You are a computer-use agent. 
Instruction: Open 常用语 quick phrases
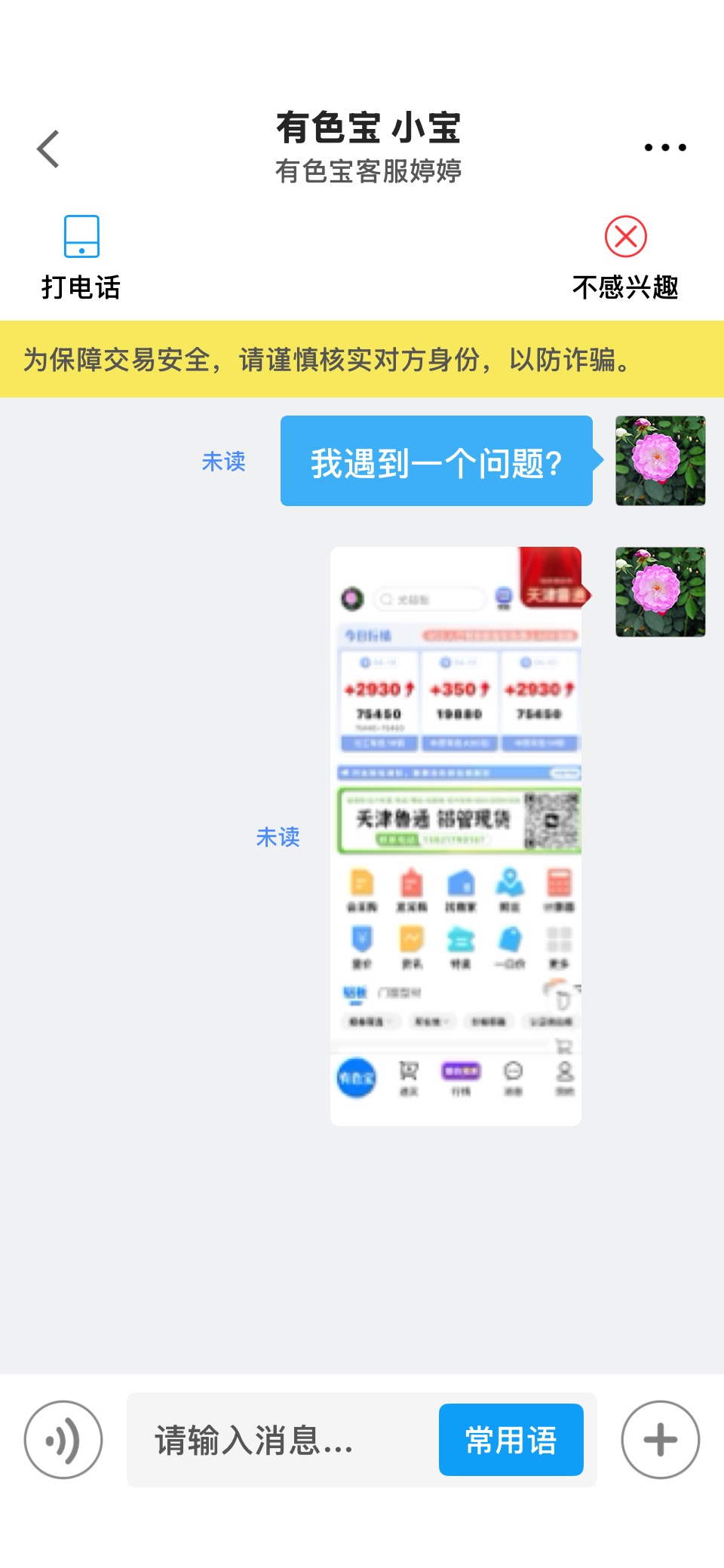pyautogui.click(x=511, y=1440)
